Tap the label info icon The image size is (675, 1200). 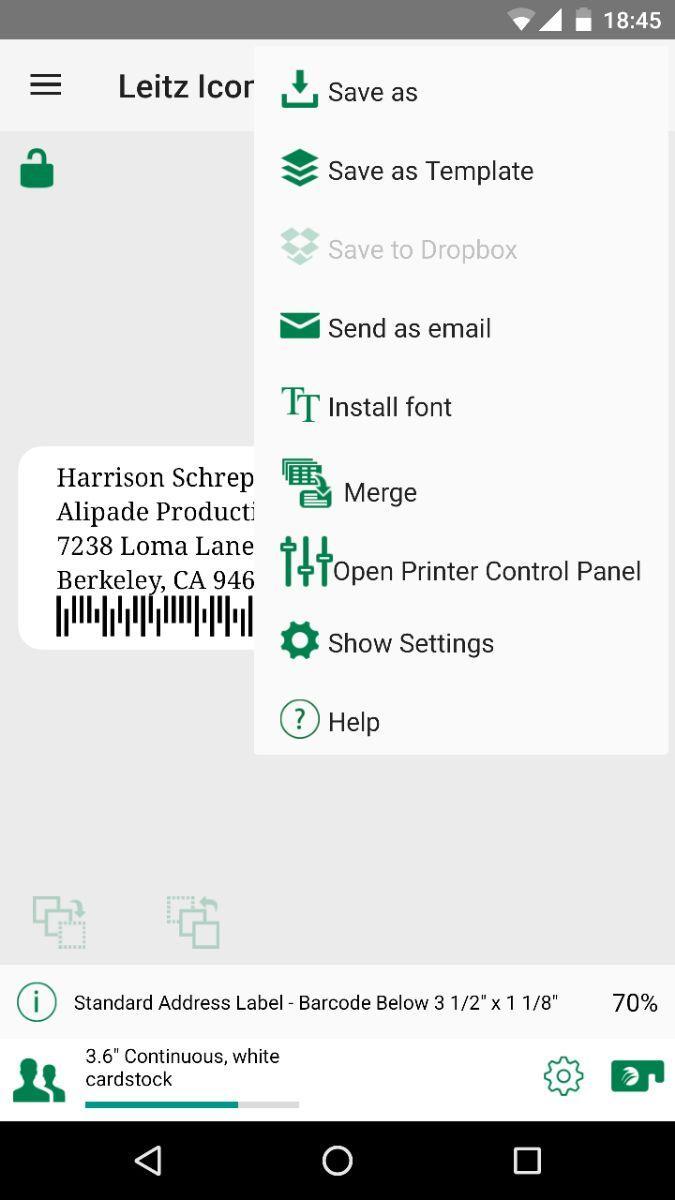point(37,1002)
